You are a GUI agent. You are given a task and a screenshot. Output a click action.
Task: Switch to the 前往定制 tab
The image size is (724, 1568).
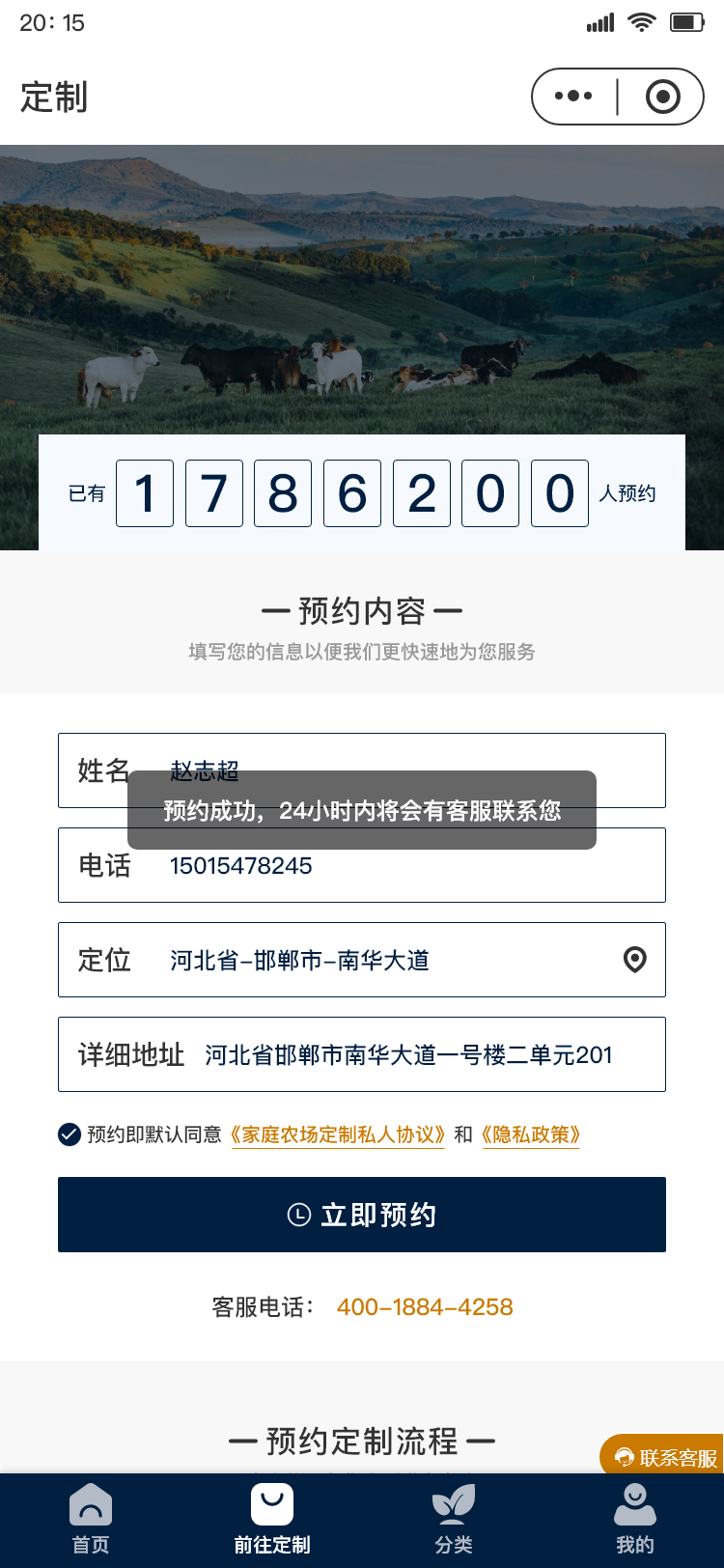click(x=272, y=1520)
